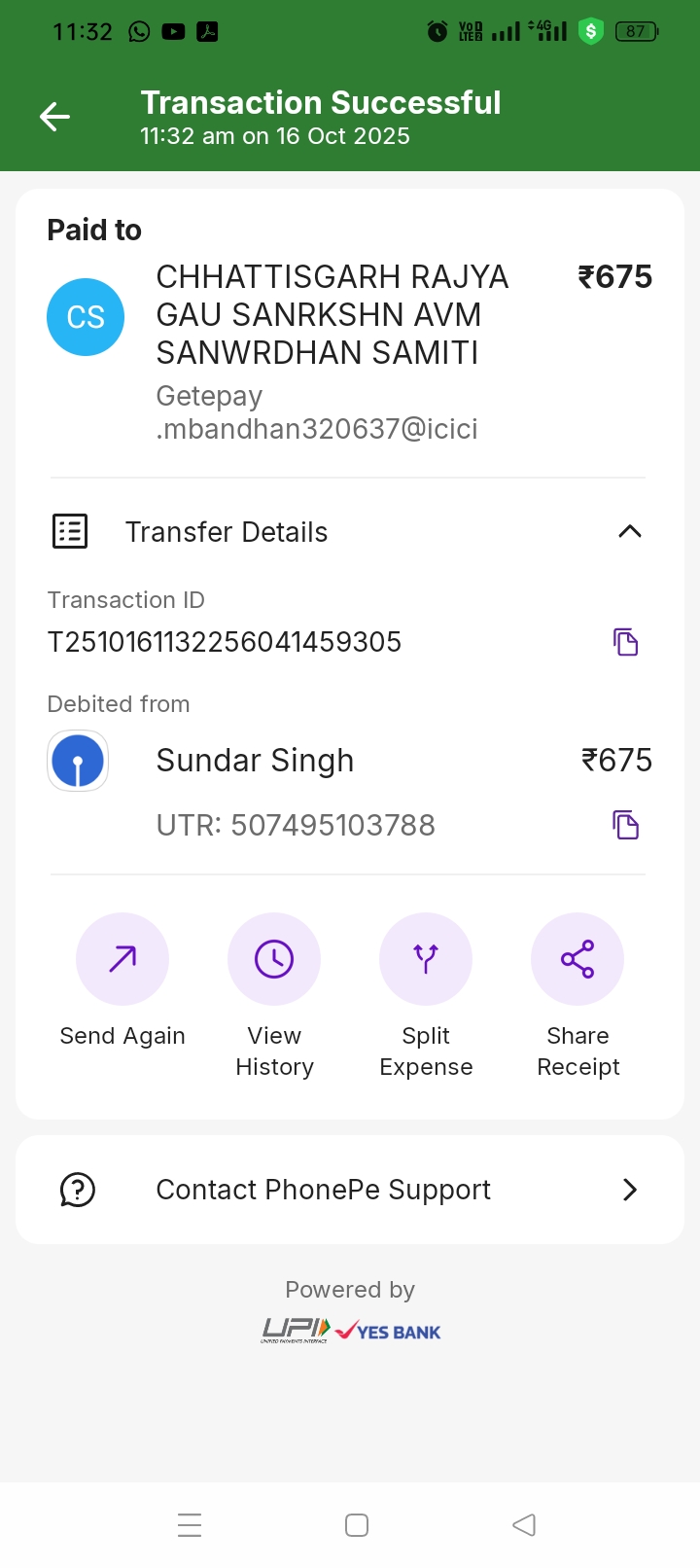Copy the UTR number
This screenshot has width=700, height=1568.
(x=625, y=825)
